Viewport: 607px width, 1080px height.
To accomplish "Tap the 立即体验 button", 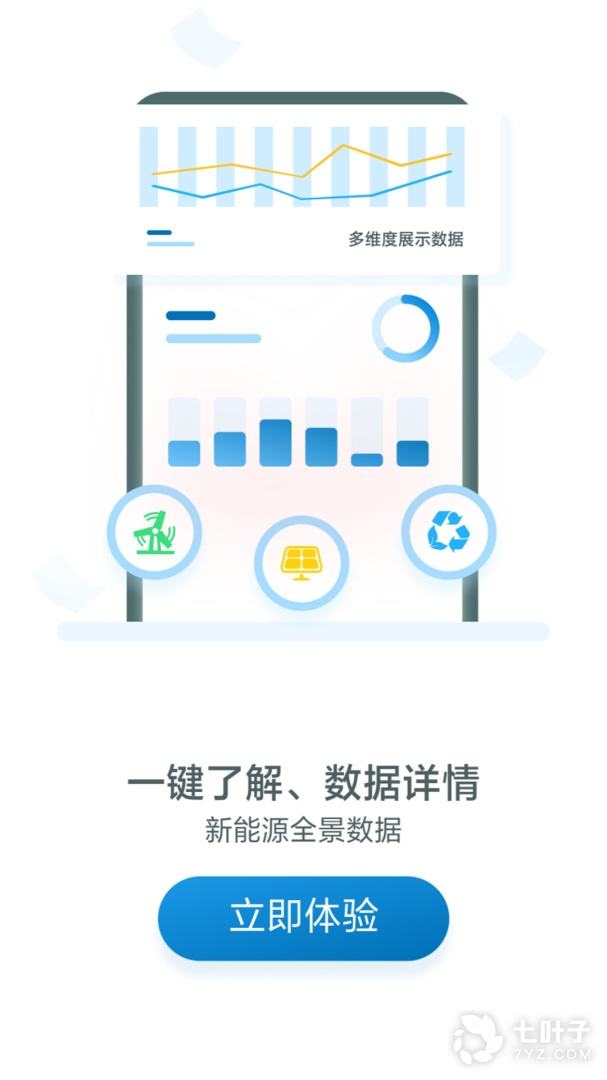I will pyautogui.click(x=303, y=918).
